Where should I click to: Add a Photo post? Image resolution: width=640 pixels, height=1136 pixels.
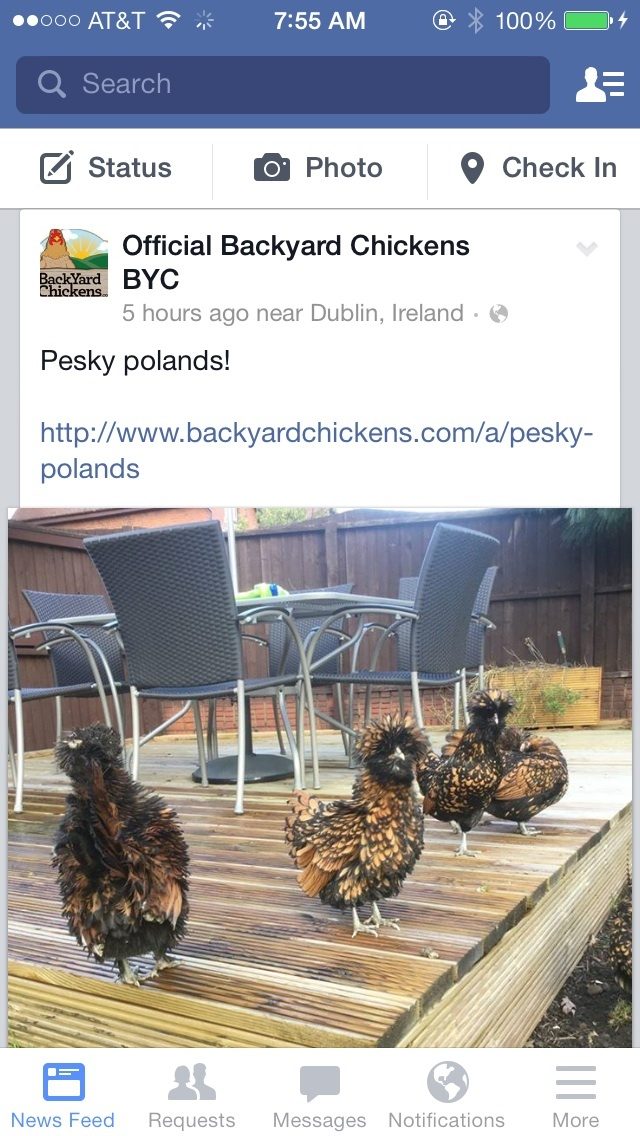click(x=319, y=168)
